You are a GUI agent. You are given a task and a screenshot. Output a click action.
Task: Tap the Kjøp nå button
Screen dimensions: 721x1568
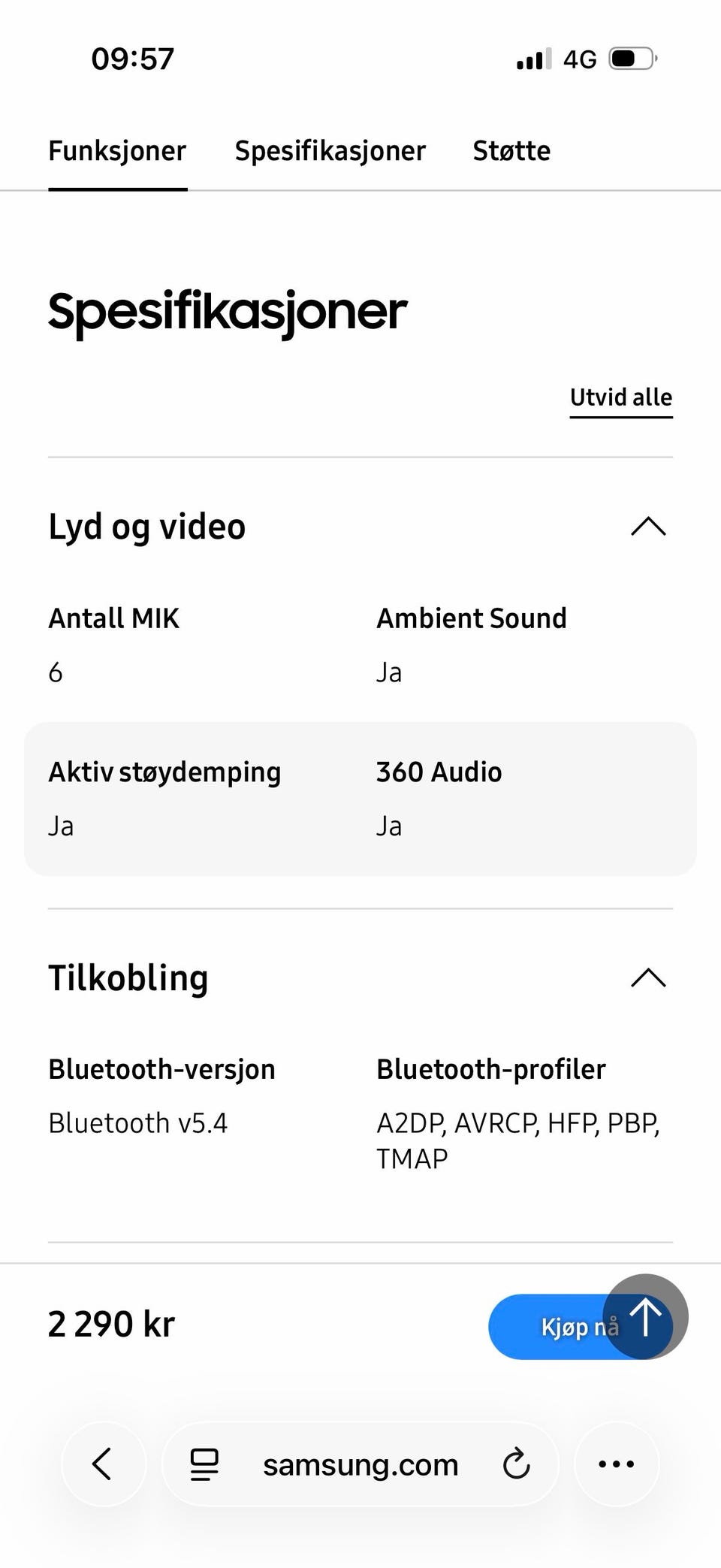(x=547, y=1327)
